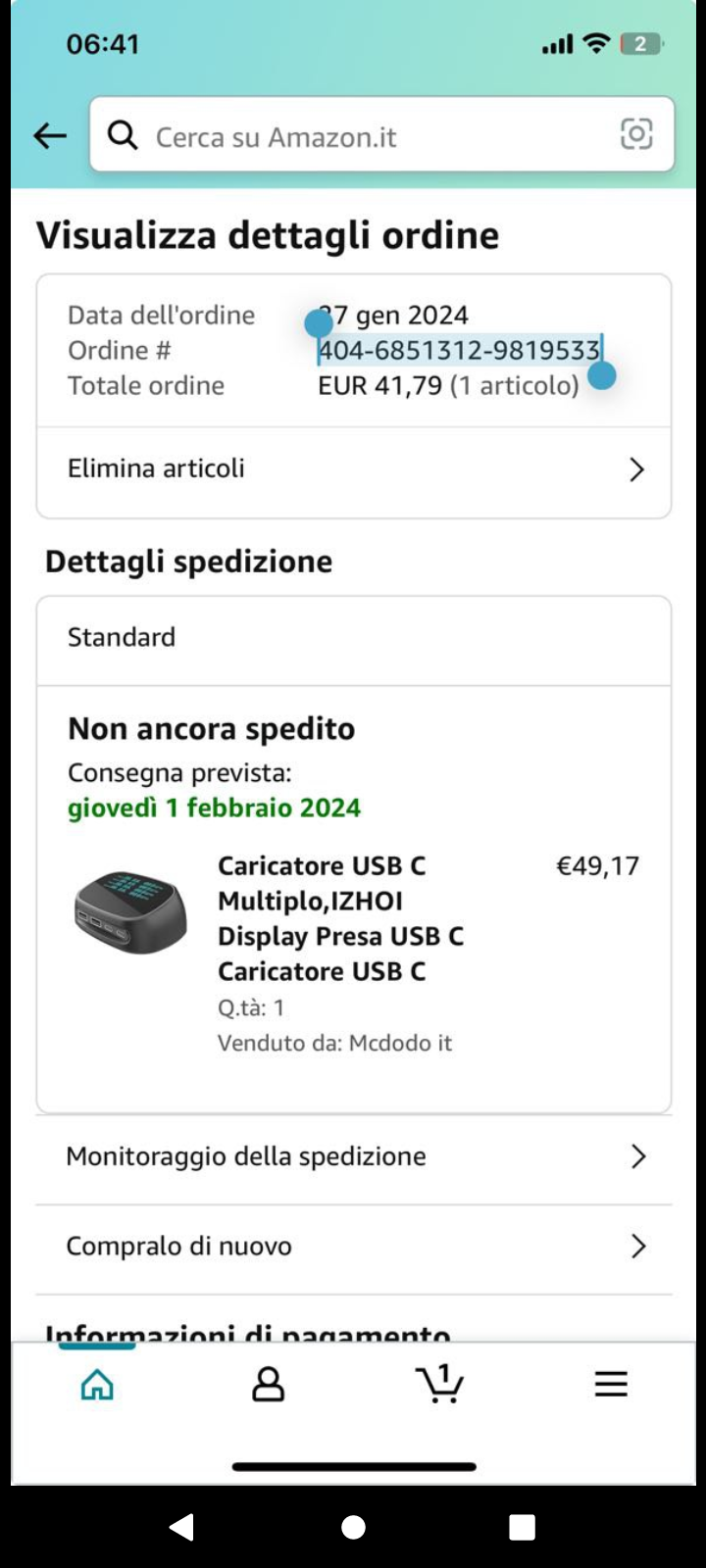The height and width of the screenshot is (1568, 706).
Task: Open the Caricatore USB C product image
Action: tap(130, 912)
